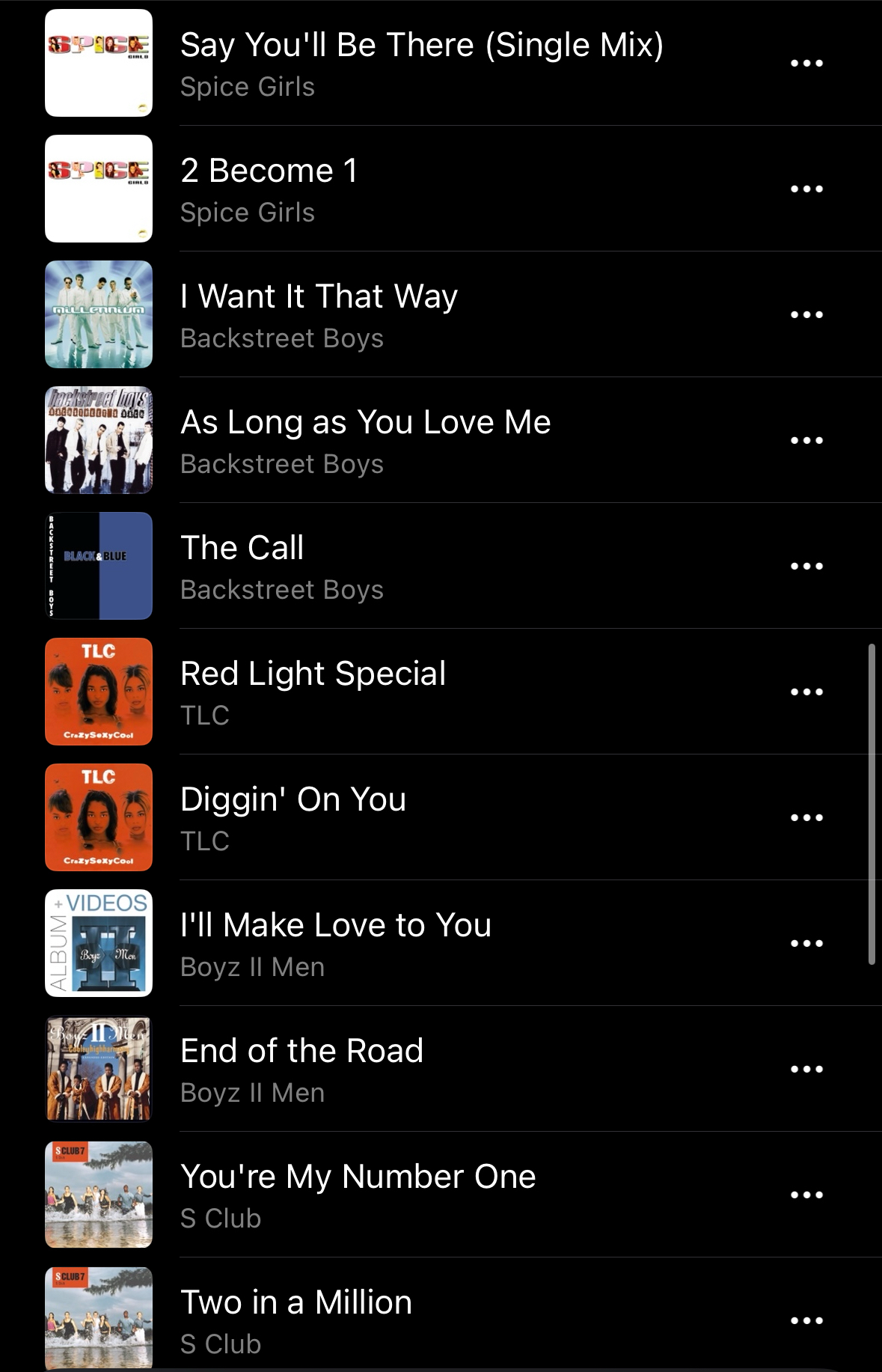Play End of the Road
The height and width of the screenshot is (1372, 882).
coord(301,1052)
